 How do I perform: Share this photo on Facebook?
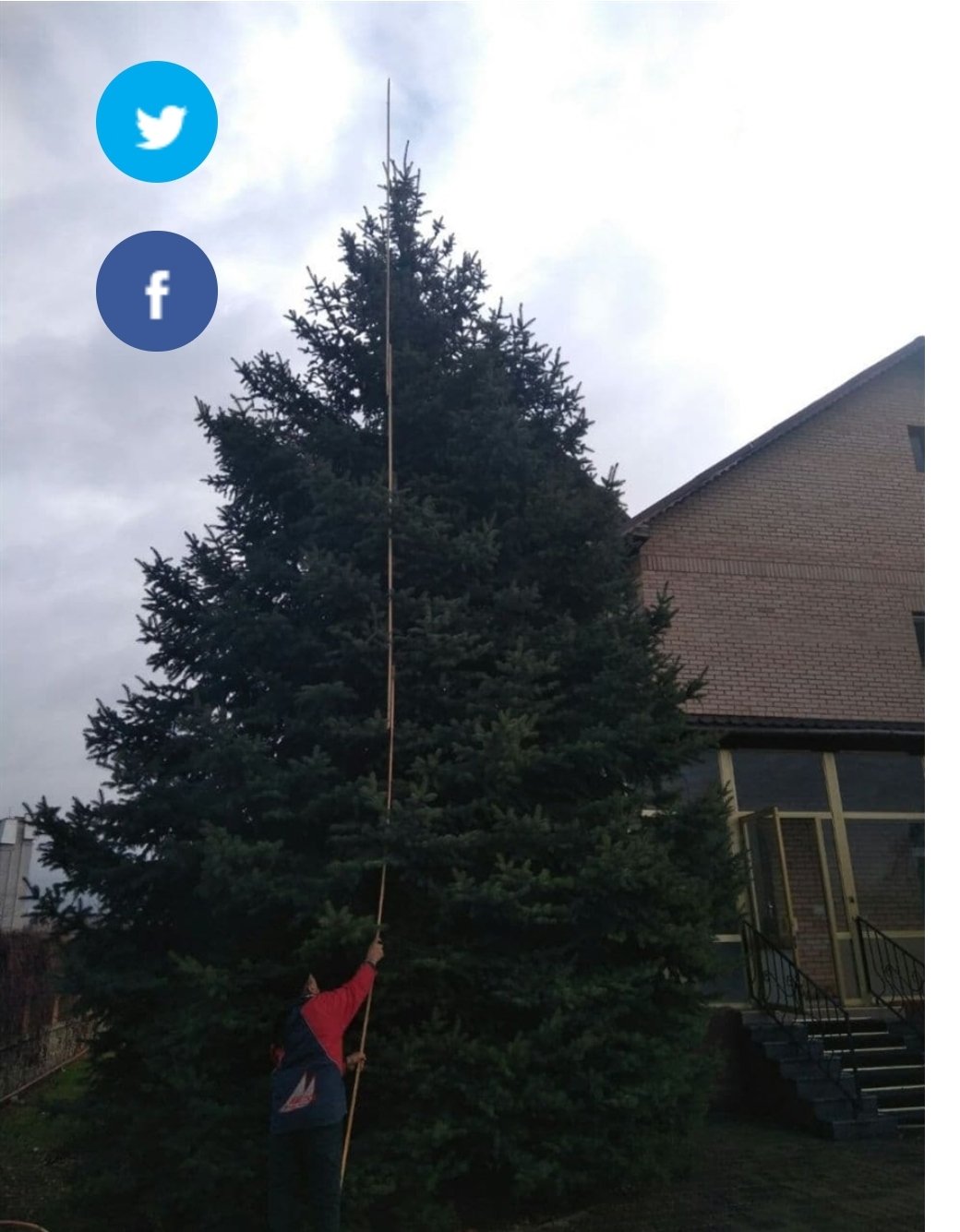tap(157, 292)
